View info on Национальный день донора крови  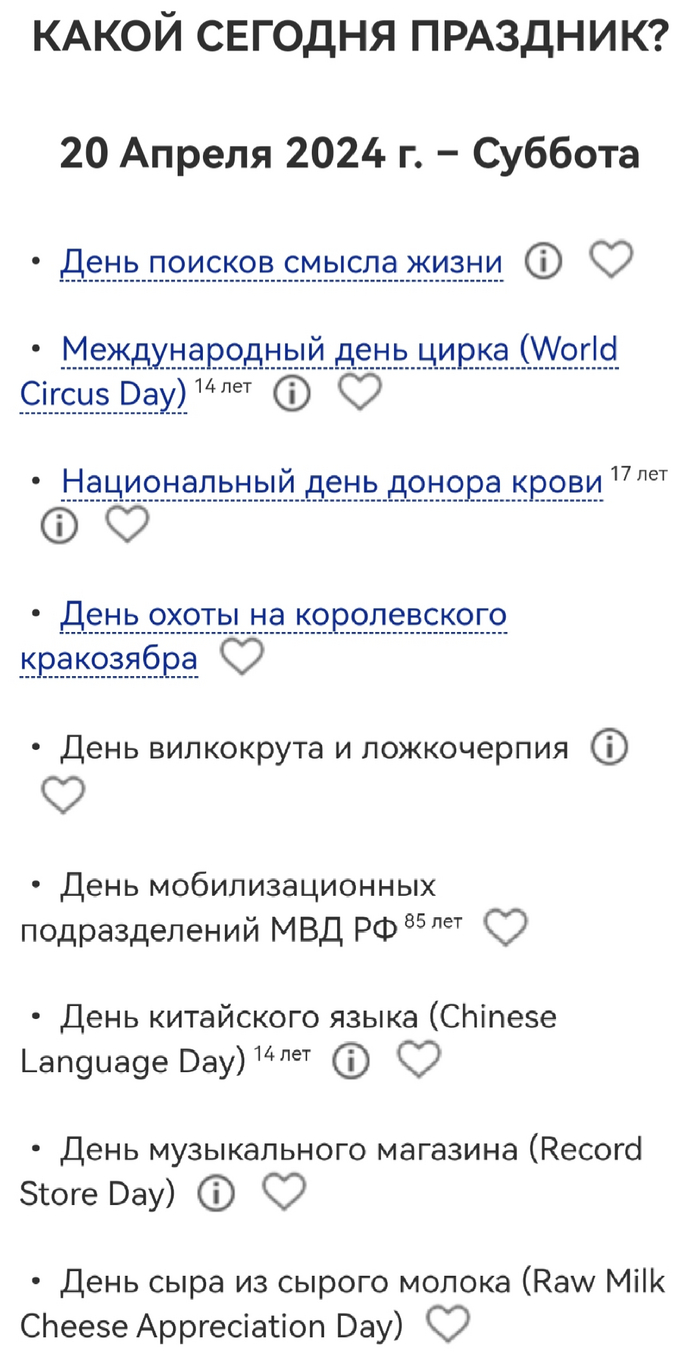tap(58, 526)
